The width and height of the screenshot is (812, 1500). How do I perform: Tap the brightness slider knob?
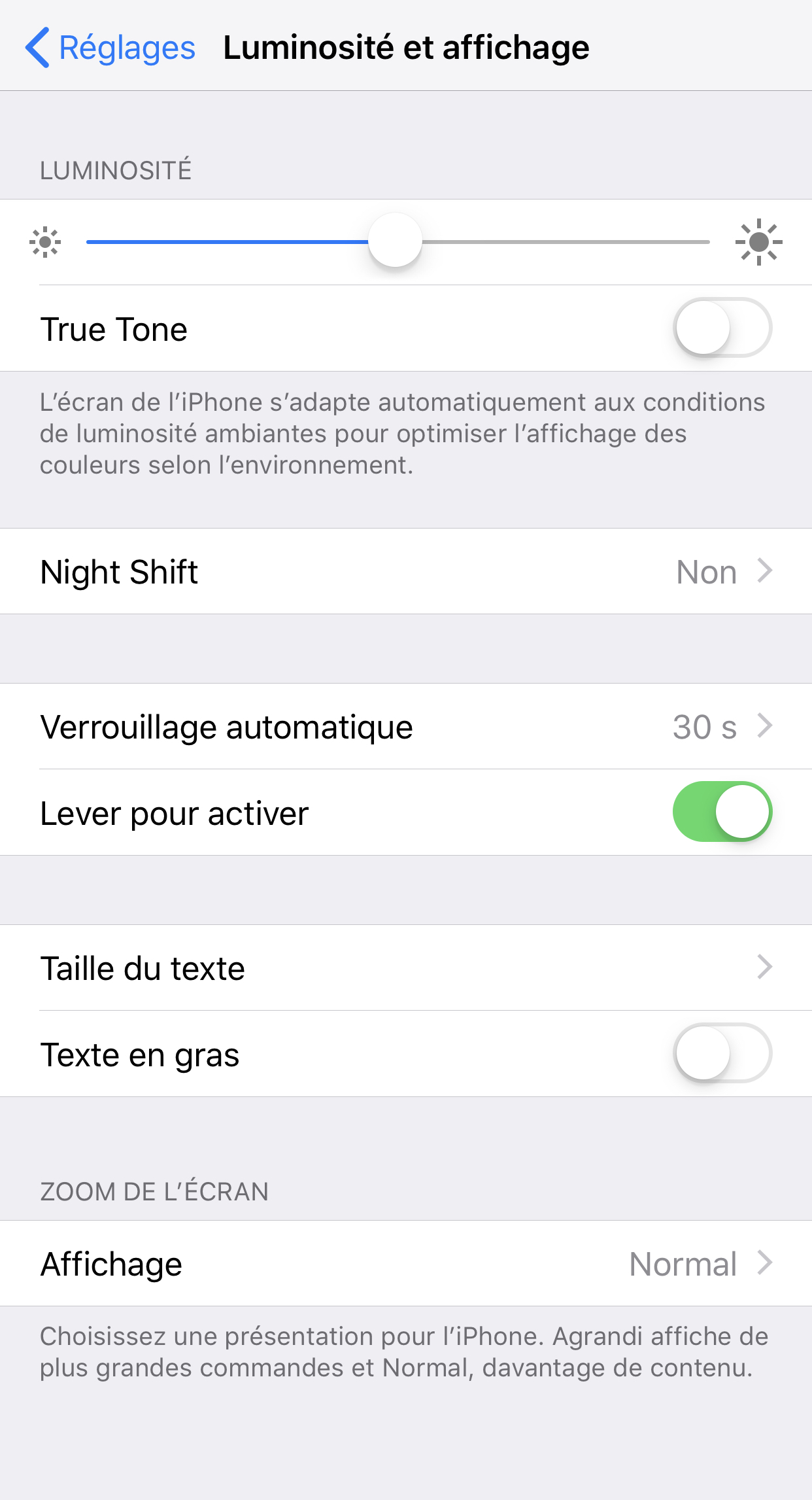pos(395,241)
